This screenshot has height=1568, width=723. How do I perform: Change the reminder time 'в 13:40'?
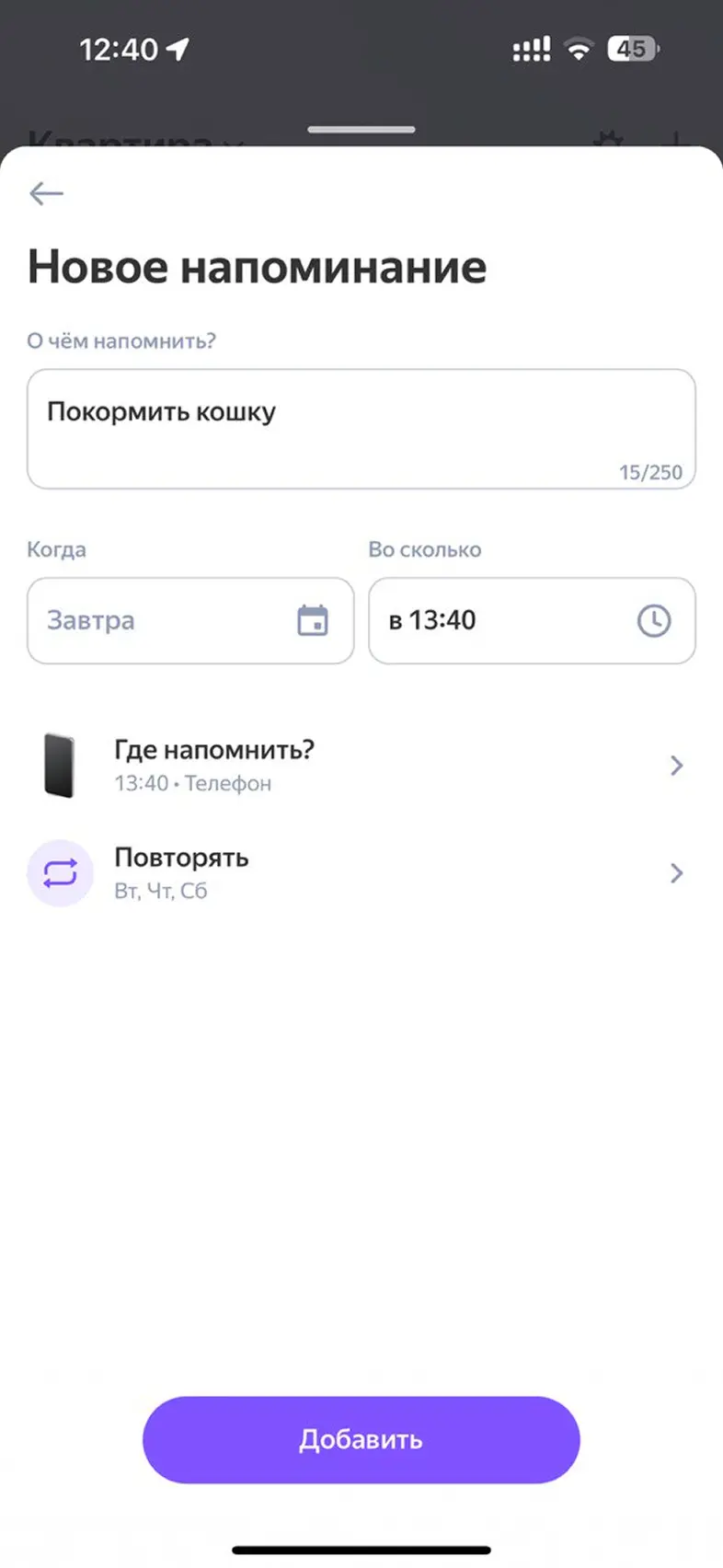[531, 620]
